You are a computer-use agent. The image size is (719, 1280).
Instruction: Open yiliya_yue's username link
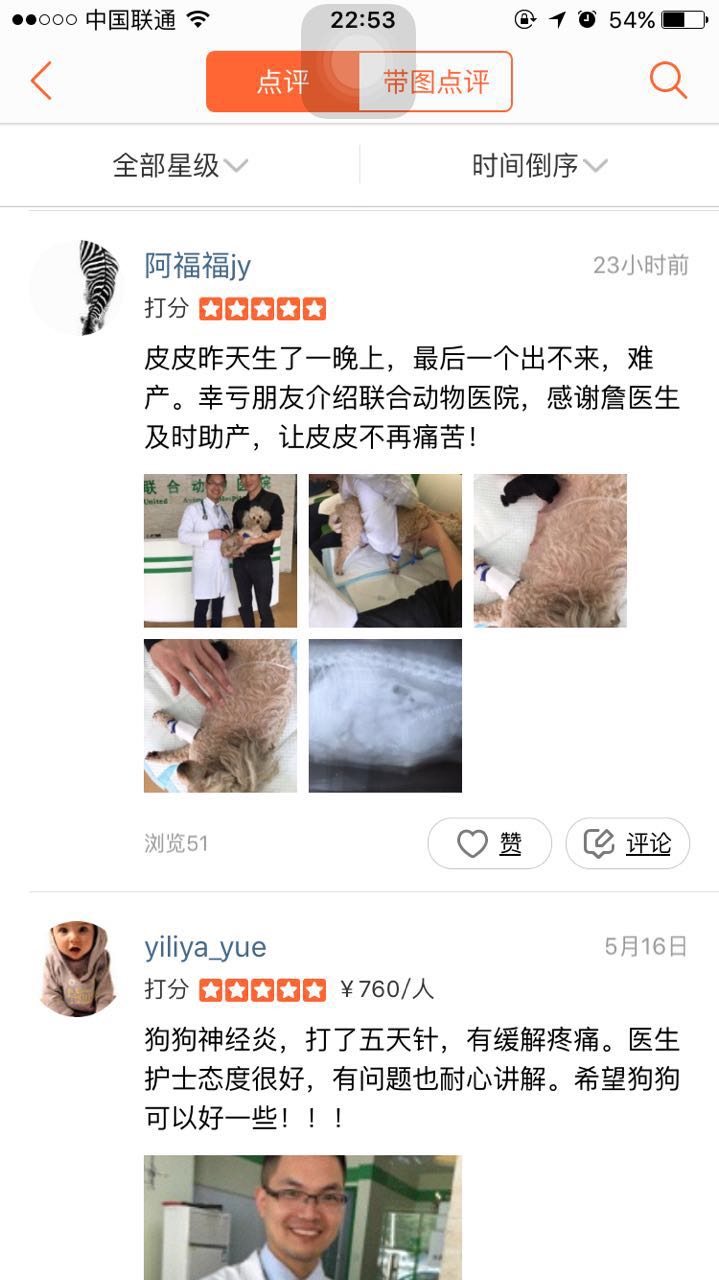point(206,947)
